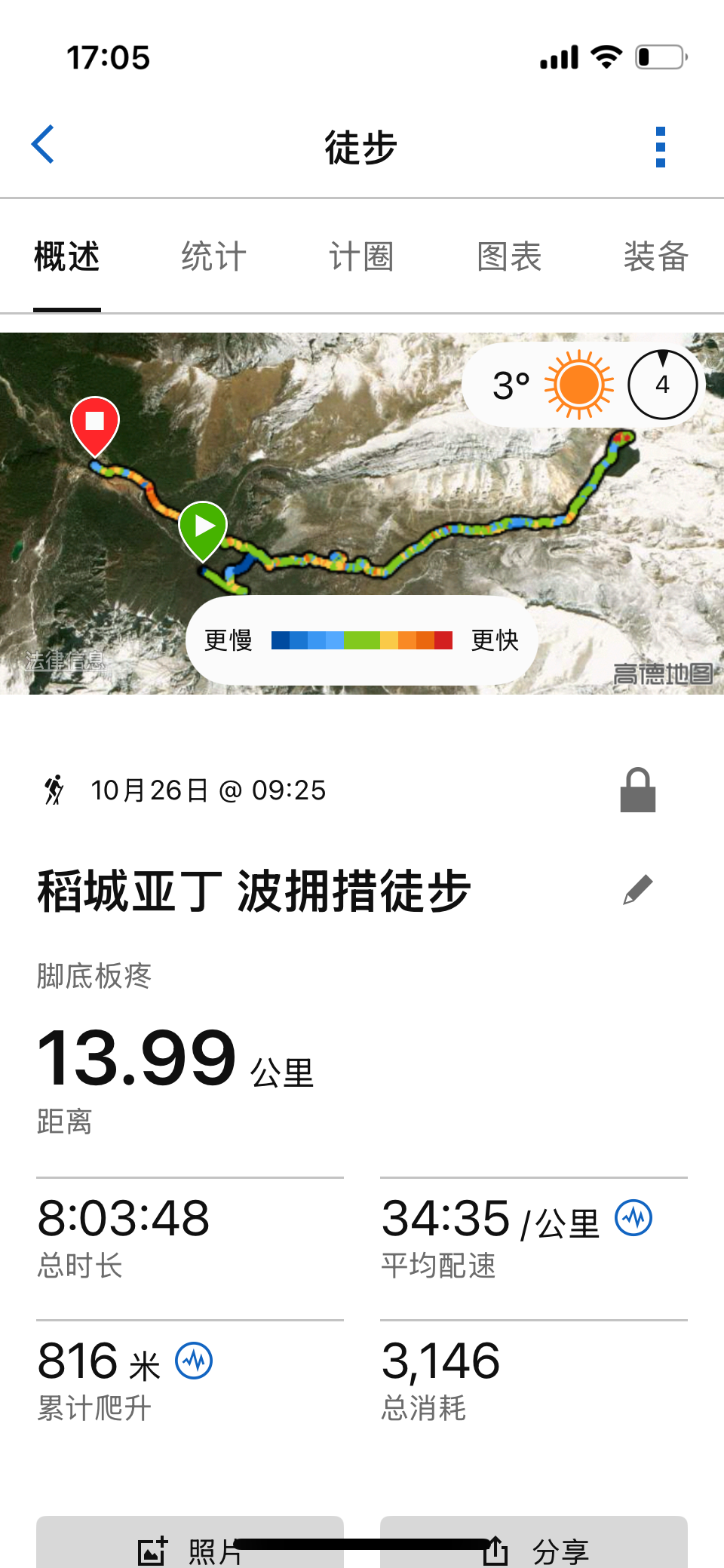Open the three-dot overflow menu
The image size is (724, 1568).
(661, 146)
